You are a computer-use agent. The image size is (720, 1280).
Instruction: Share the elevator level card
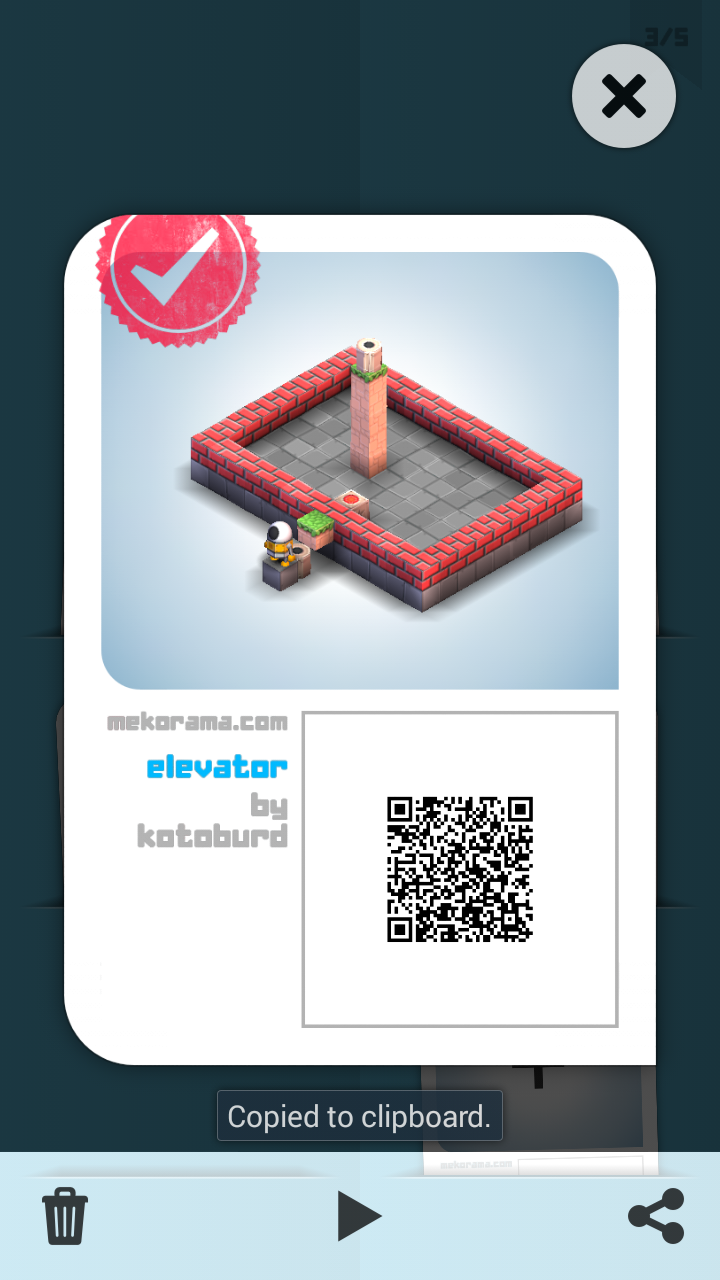(x=656, y=1216)
